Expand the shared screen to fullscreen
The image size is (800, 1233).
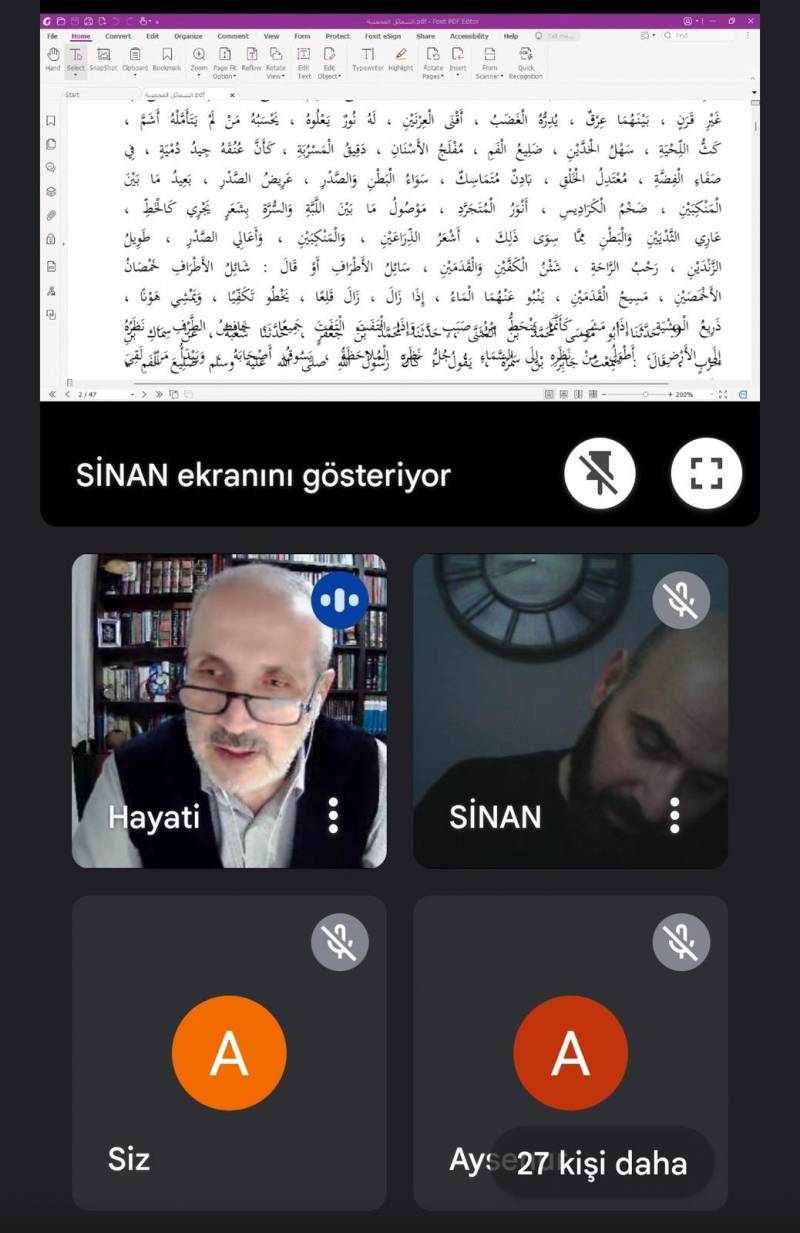point(706,474)
